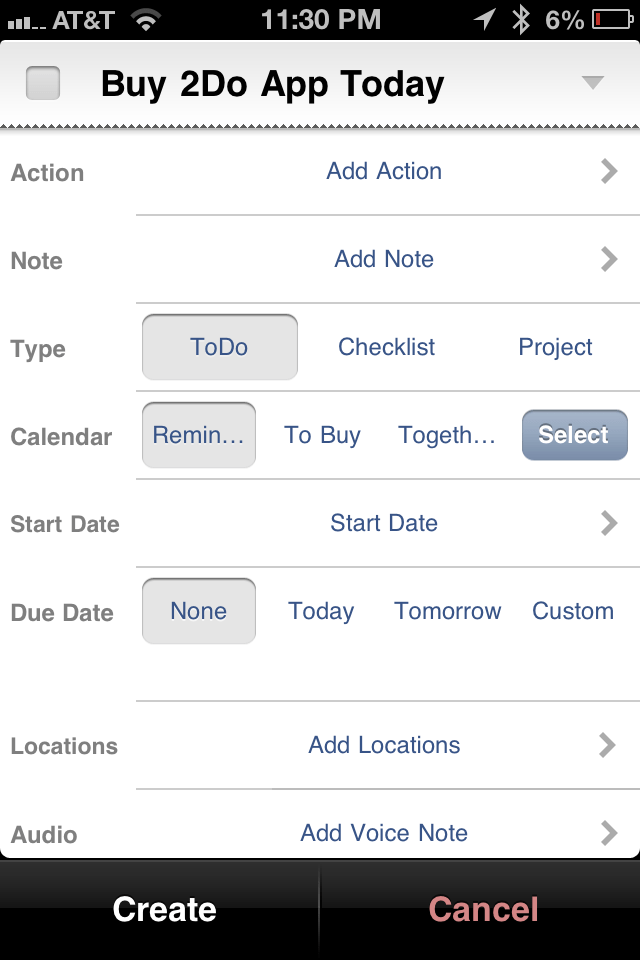The image size is (640, 960).
Task: Open the Start Date picker row
Action: tap(385, 524)
